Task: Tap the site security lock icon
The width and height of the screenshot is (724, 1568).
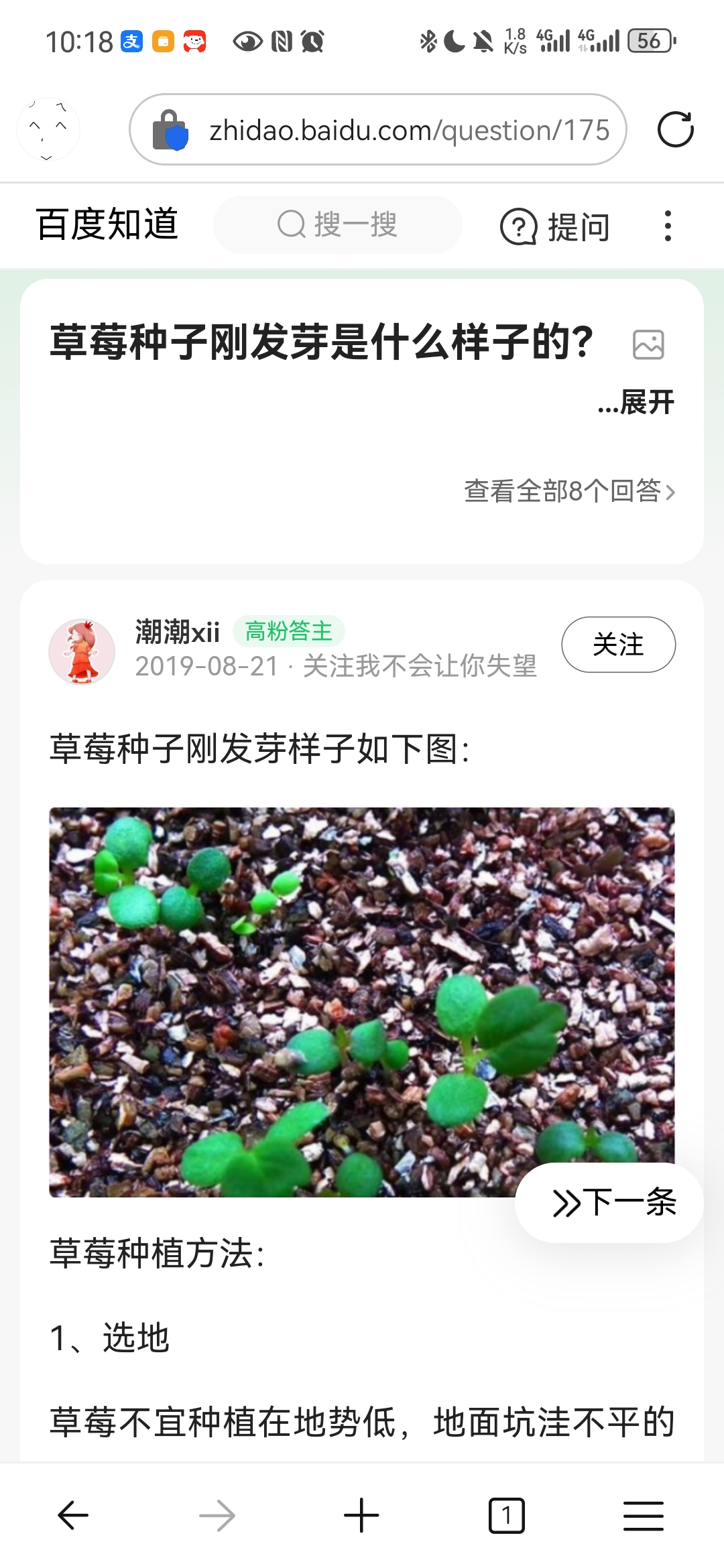Action: (170, 130)
